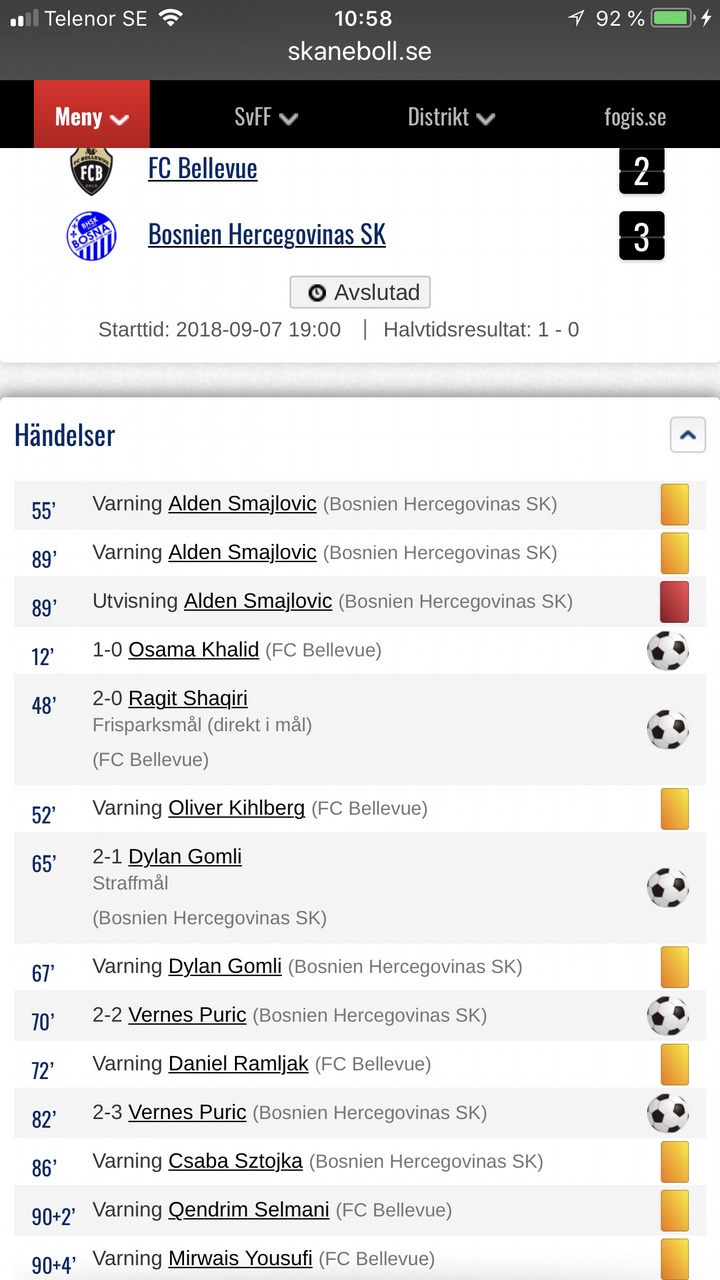Screen dimensions: 720x1280
Task: Expand the Distrikt menu
Action: click(451, 117)
